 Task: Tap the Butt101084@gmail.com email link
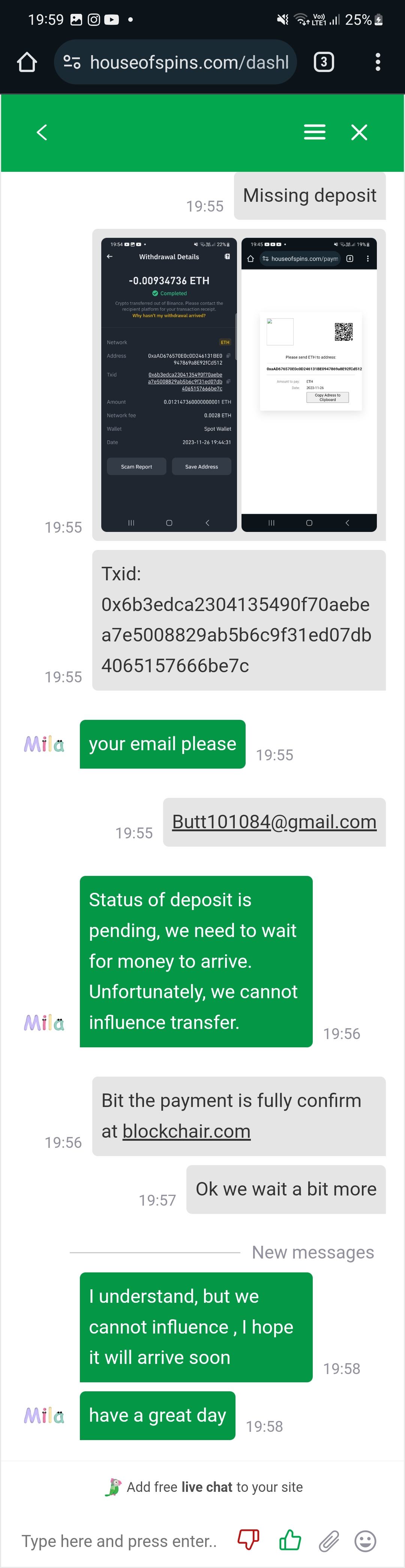click(x=274, y=822)
